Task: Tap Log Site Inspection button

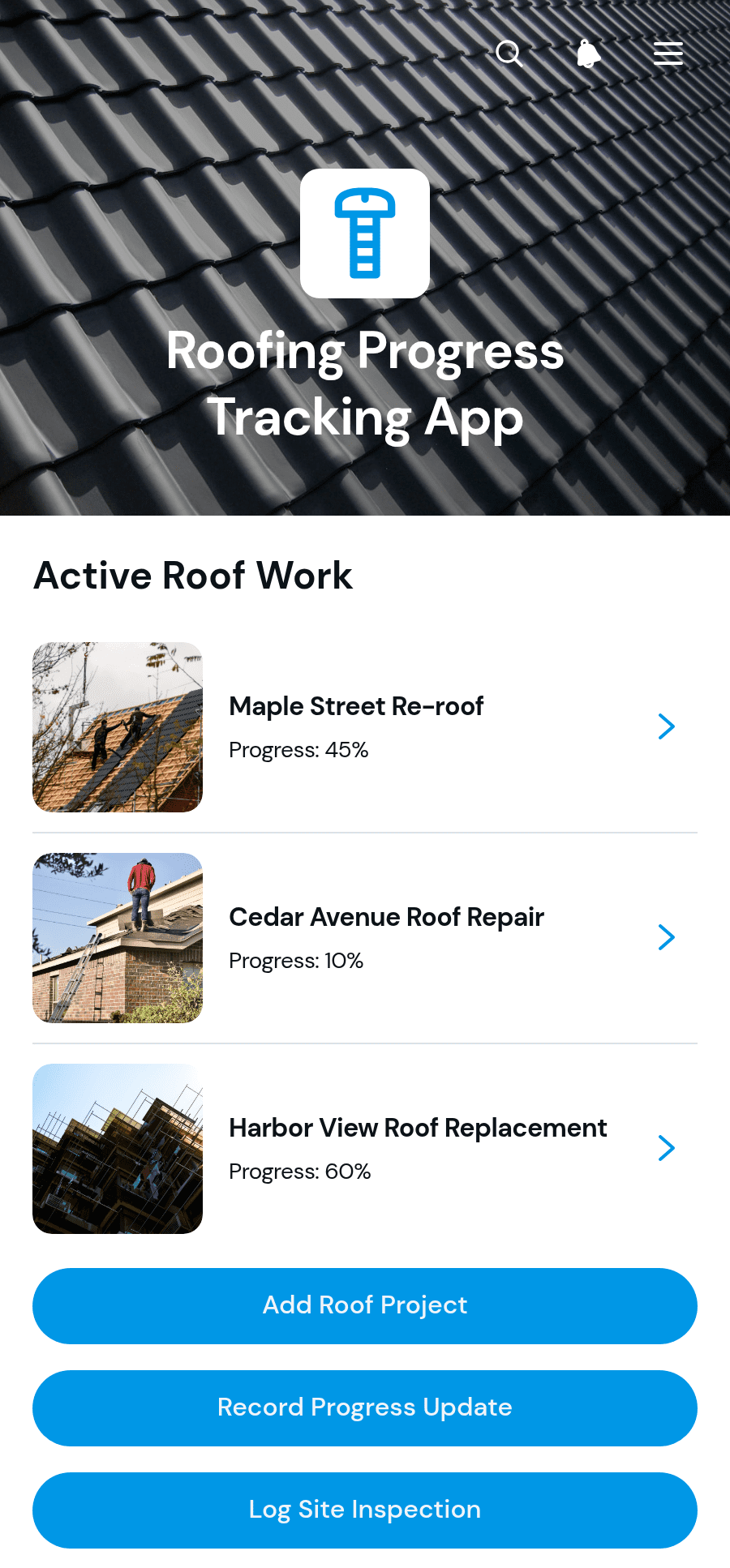Action: pos(365,1510)
